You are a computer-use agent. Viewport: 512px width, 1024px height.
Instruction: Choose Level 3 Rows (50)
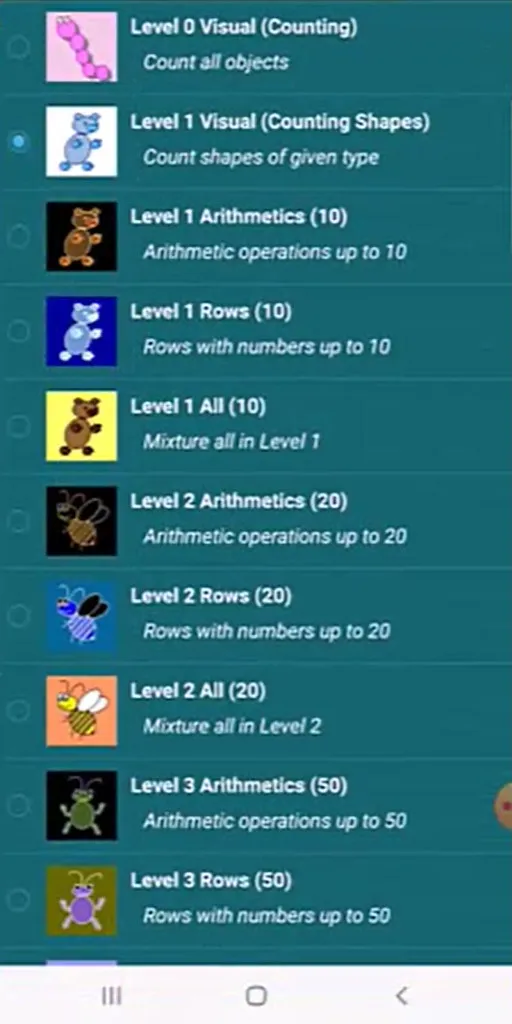(256, 900)
